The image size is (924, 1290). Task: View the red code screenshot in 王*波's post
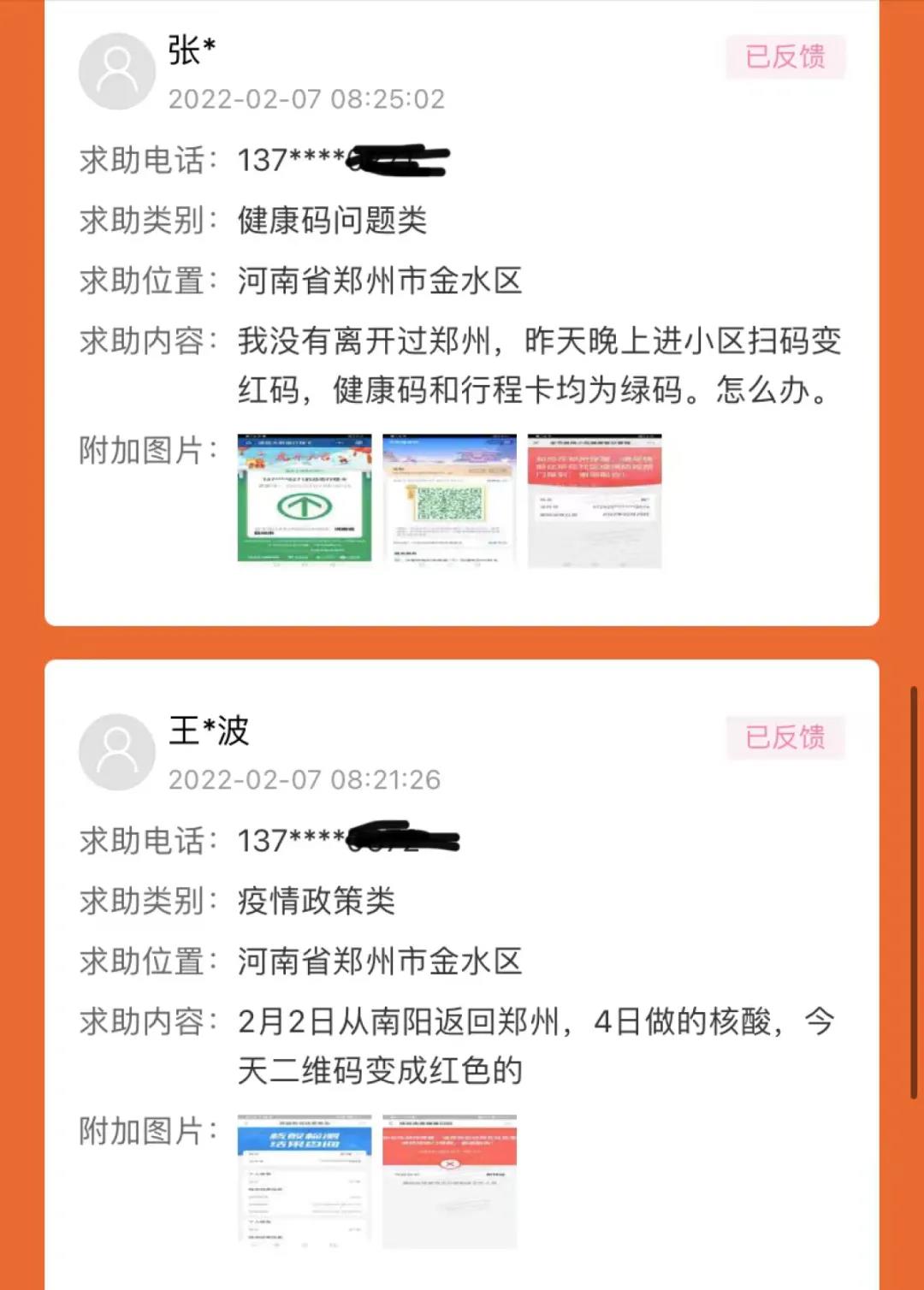pyautogui.click(x=449, y=1181)
